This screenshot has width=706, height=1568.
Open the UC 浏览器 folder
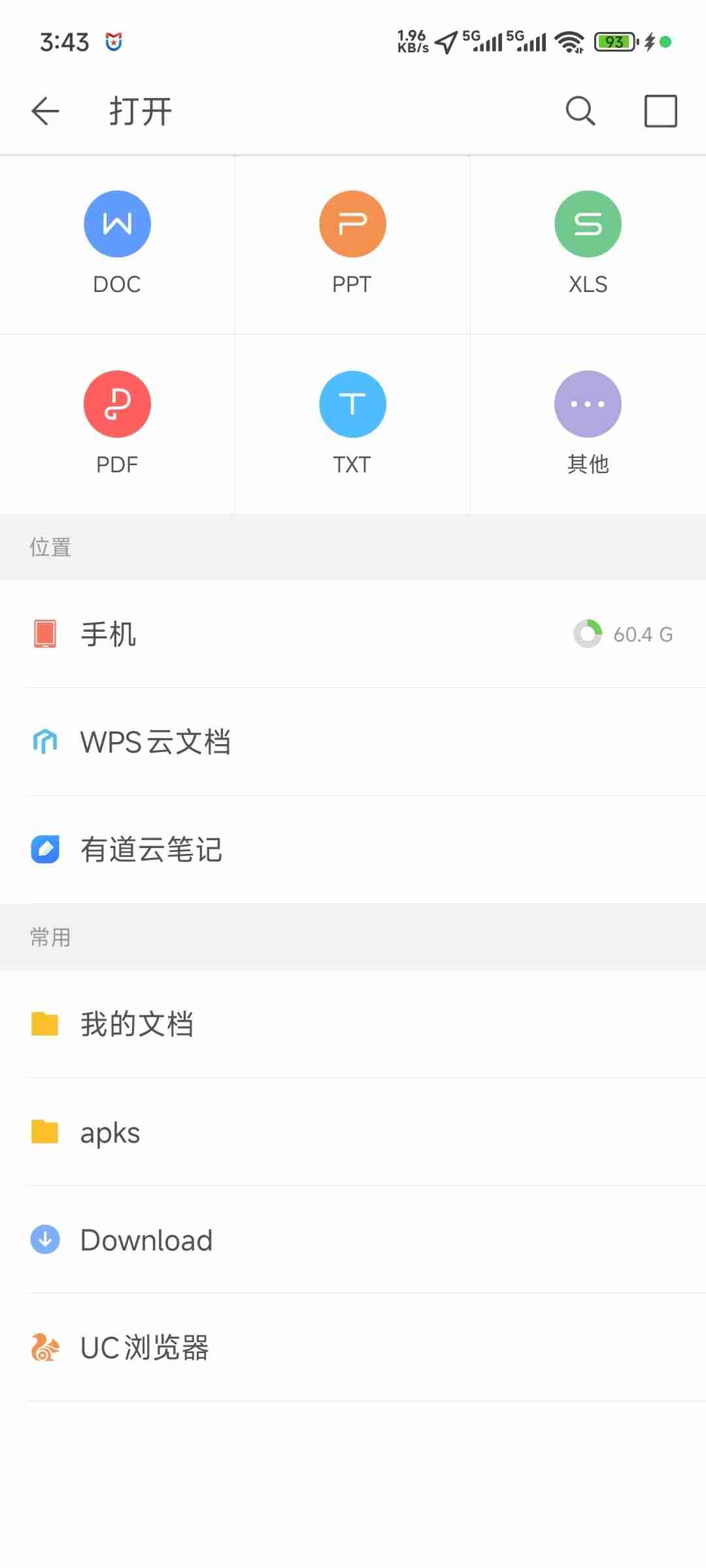[144, 1347]
